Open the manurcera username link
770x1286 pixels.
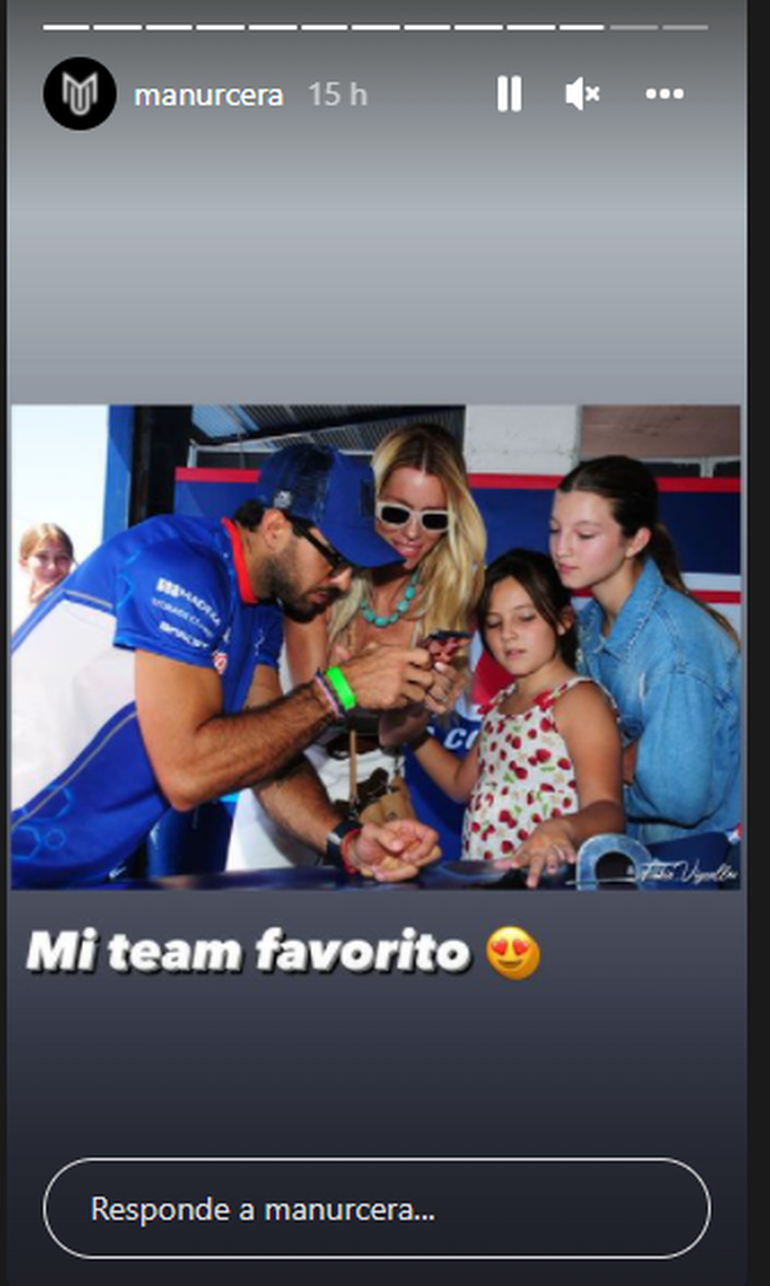[208, 95]
